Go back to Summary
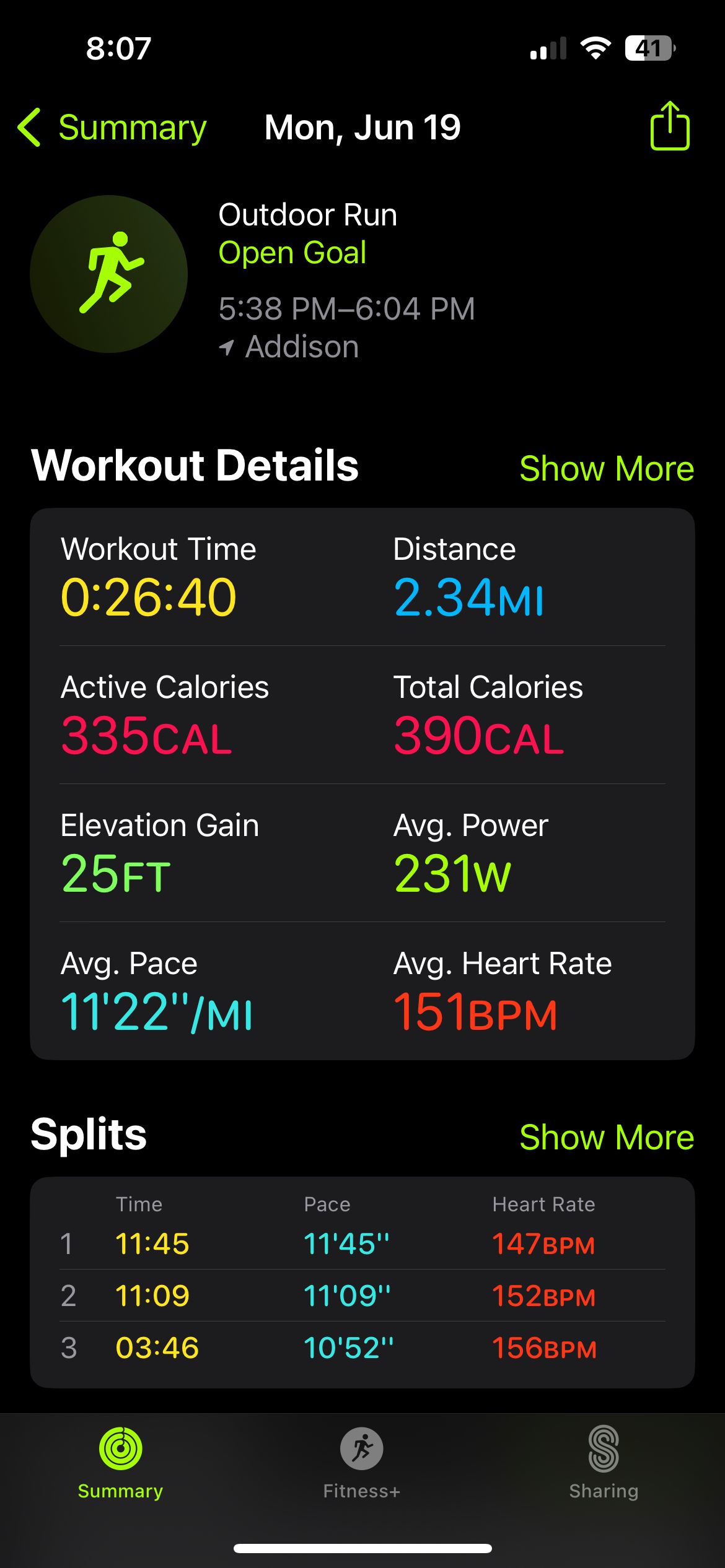The width and height of the screenshot is (725, 1568). pos(112,128)
